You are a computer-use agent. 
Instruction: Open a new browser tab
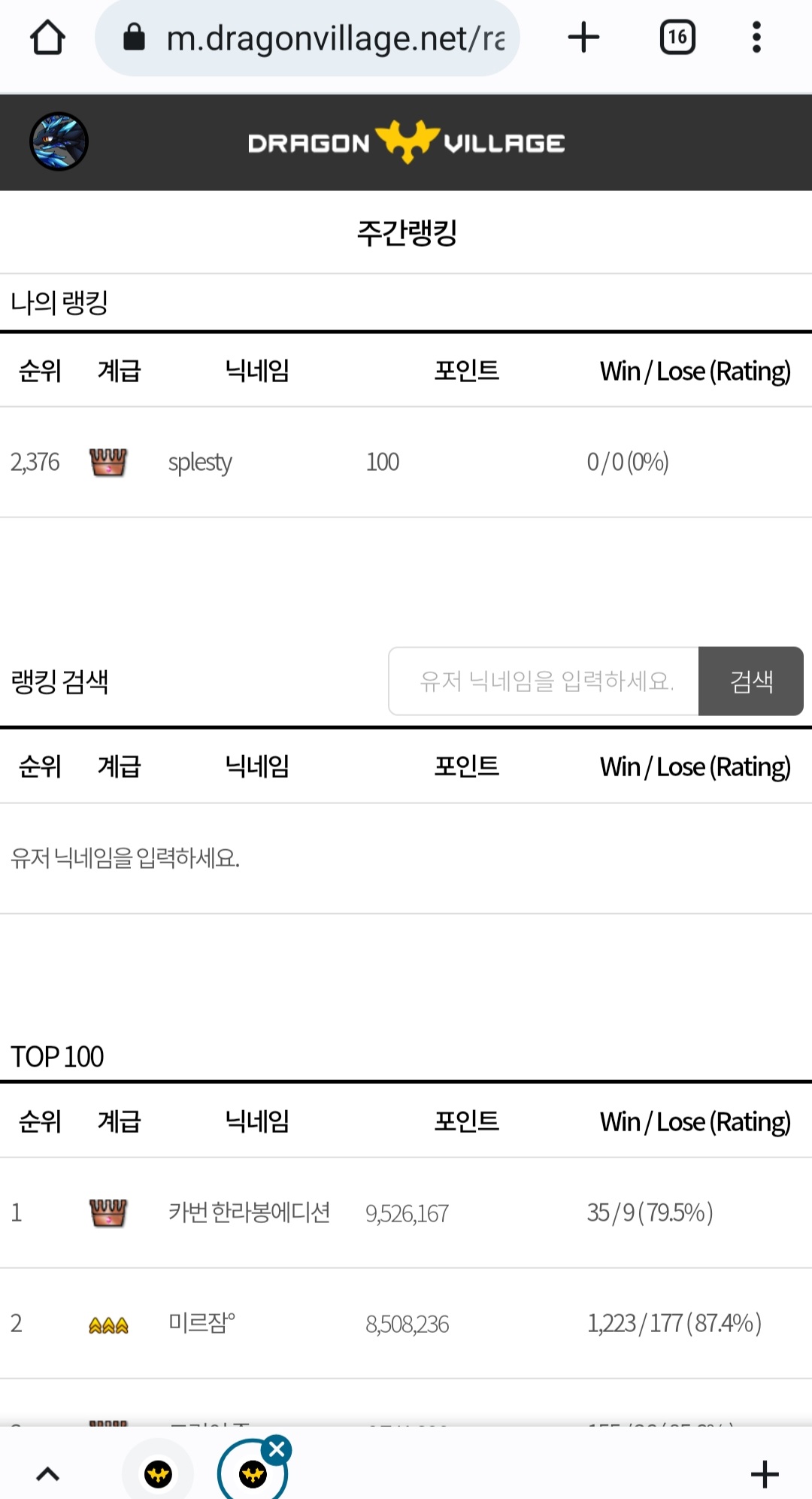click(x=583, y=38)
